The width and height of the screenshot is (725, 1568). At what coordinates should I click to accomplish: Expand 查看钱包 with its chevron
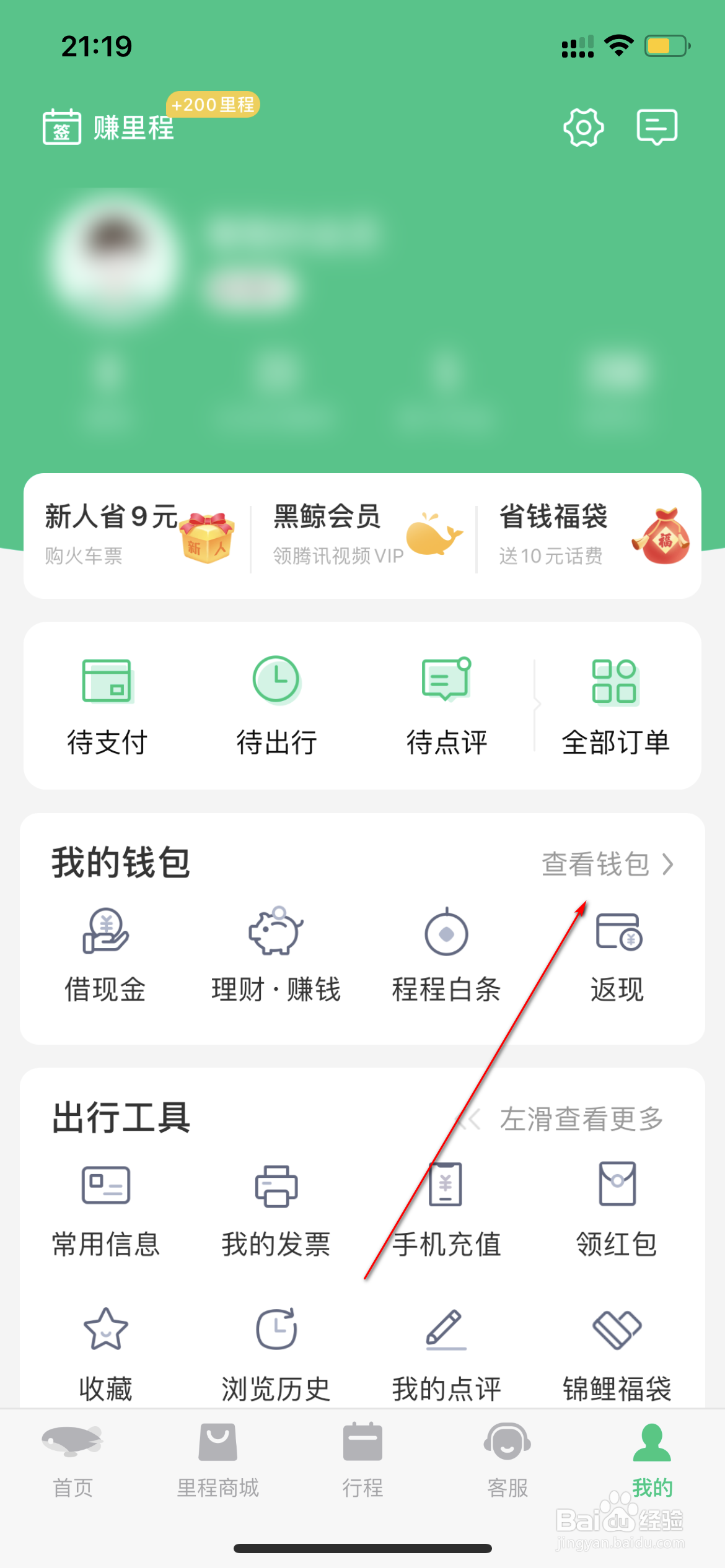[x=605, y=865]
